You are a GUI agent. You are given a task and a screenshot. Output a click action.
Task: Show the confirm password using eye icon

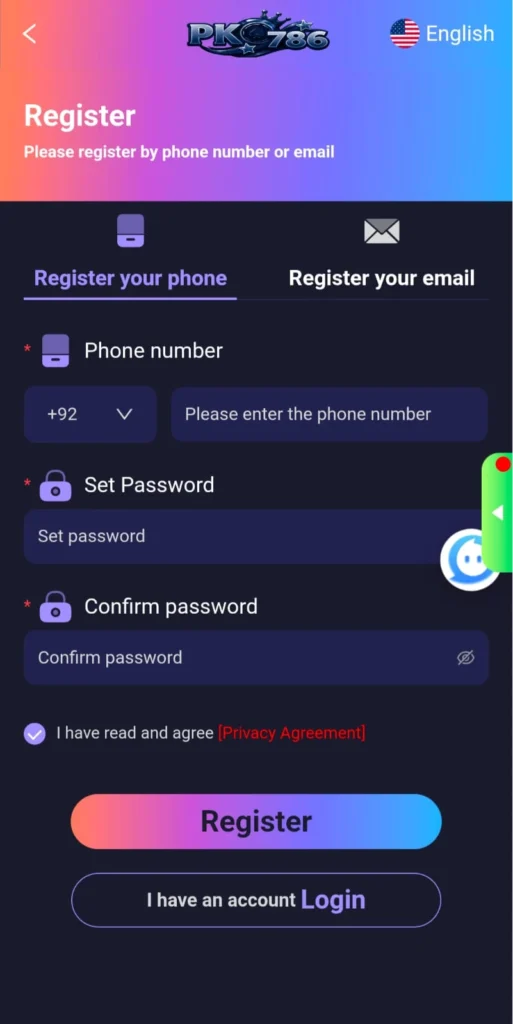(465, 658)
